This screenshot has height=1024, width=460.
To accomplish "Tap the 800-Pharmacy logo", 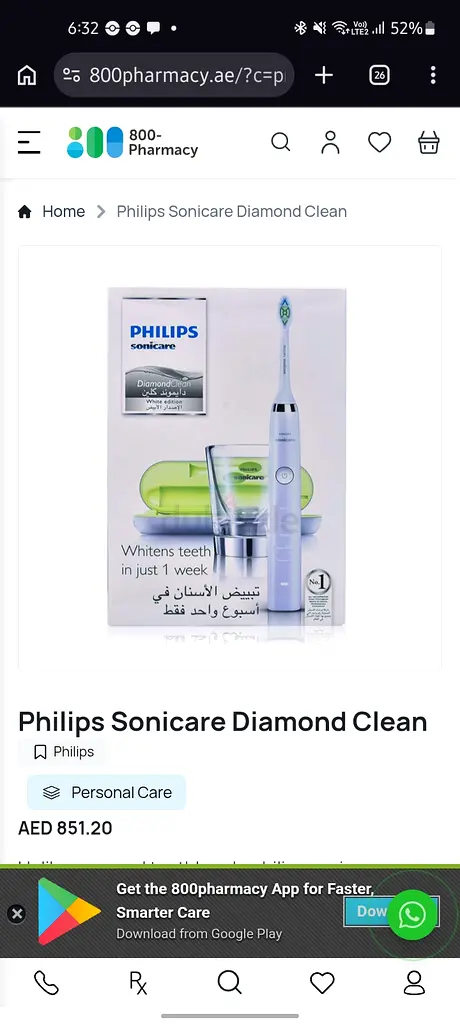I will click(x=133, y=142).
